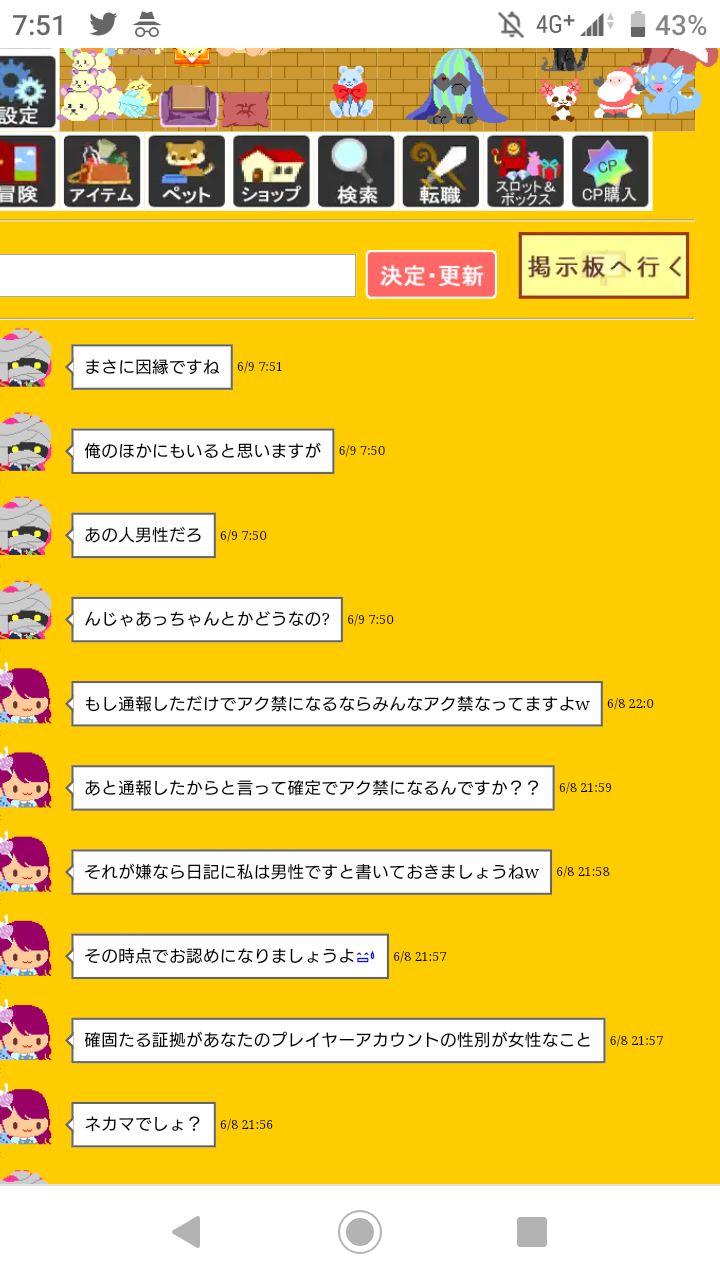Tap the 決定・更新 submit button
This screenshot has height=1280, width=720.
(x=431, y=275)
